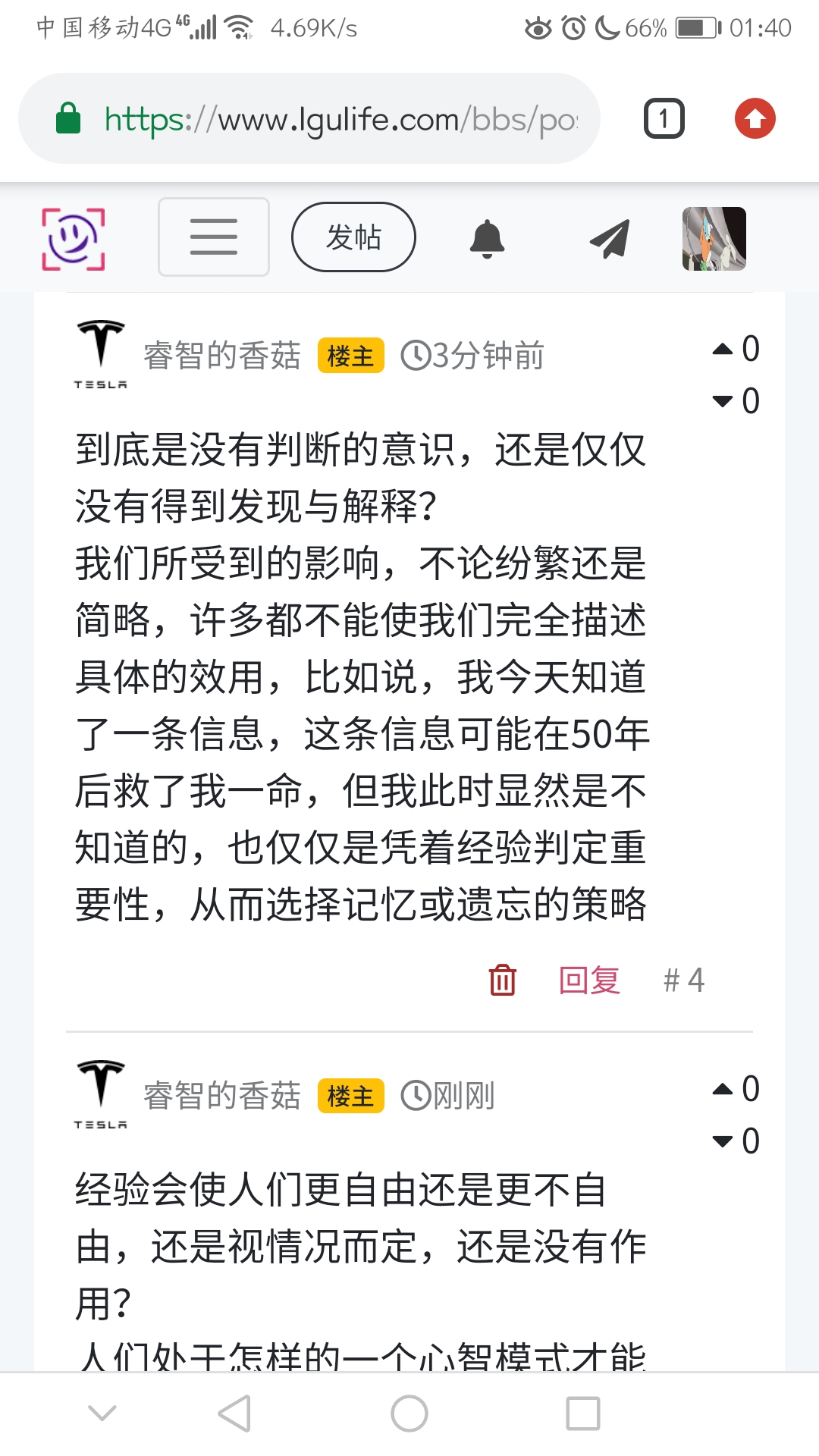The height and width of the screenshot is (1456, 819).
Task: Upvote the post from 刚刚
Action: coord(723,1090)
